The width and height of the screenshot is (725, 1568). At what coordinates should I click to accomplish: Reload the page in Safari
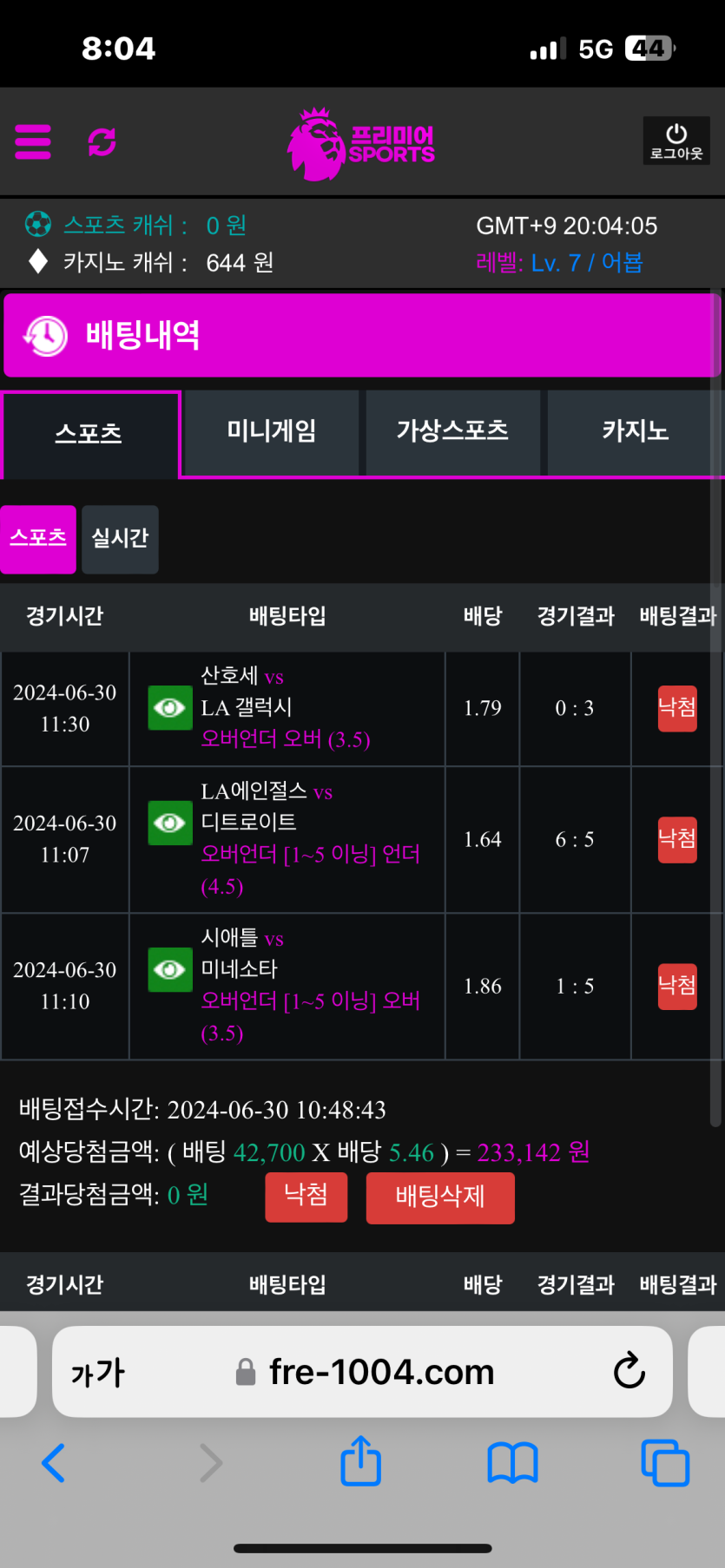629,1372
